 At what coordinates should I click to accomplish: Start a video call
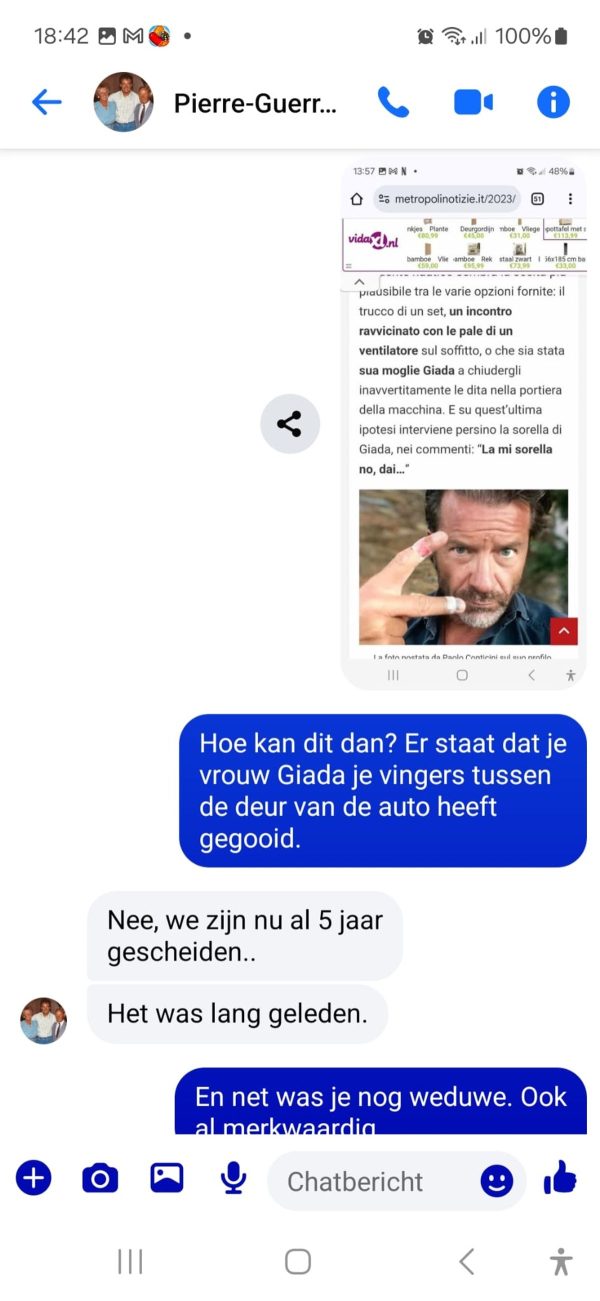473,102
